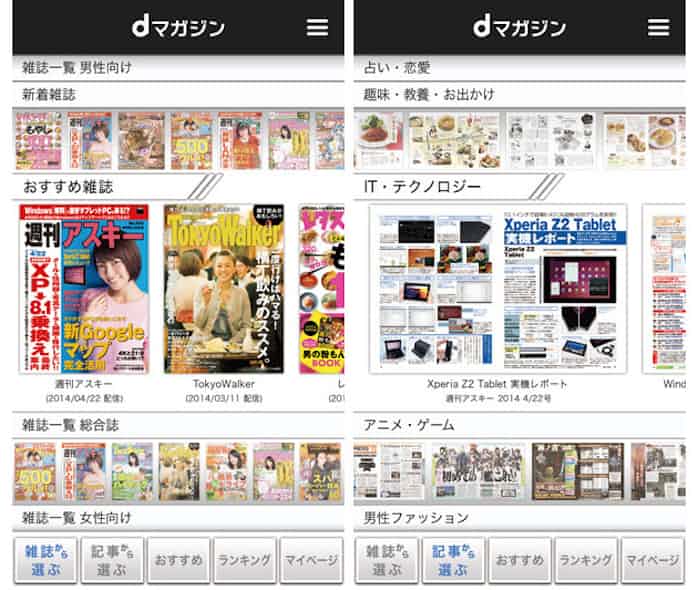698x590 pixels.
Task: Open hamburger menu on the おすすめ雑誌 screen
Action: point(317,27)
